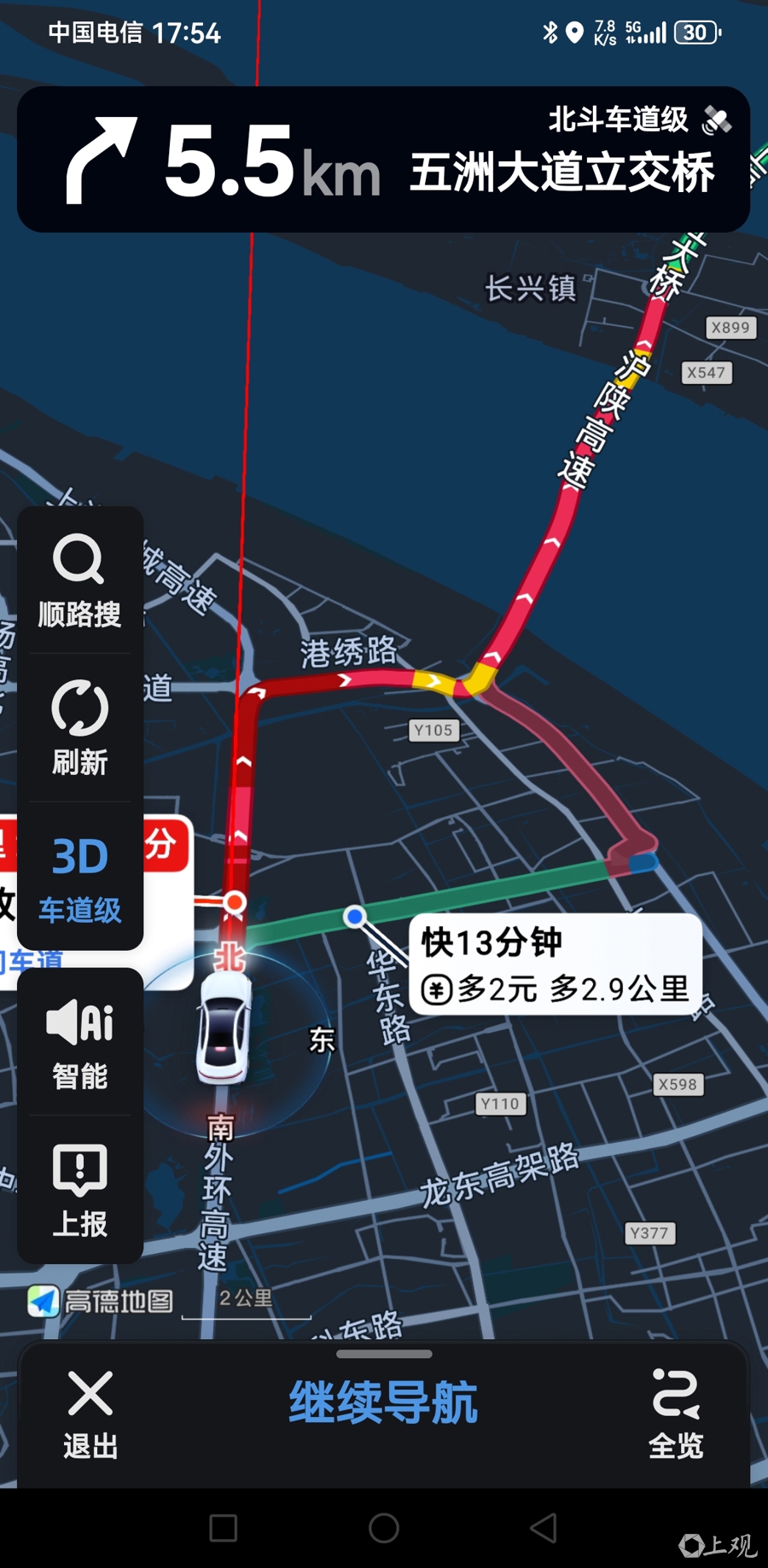Exit navigation with 退出

(x=90, y=1414)
